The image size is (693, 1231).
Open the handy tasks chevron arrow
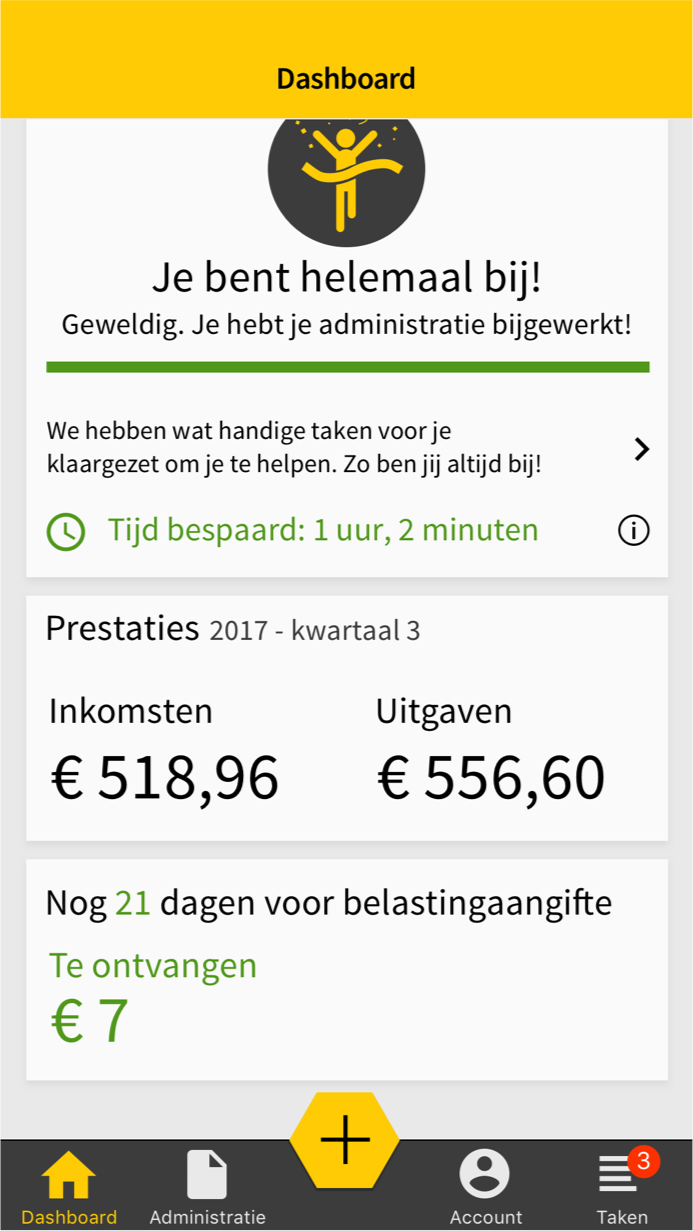coord(642,450)
